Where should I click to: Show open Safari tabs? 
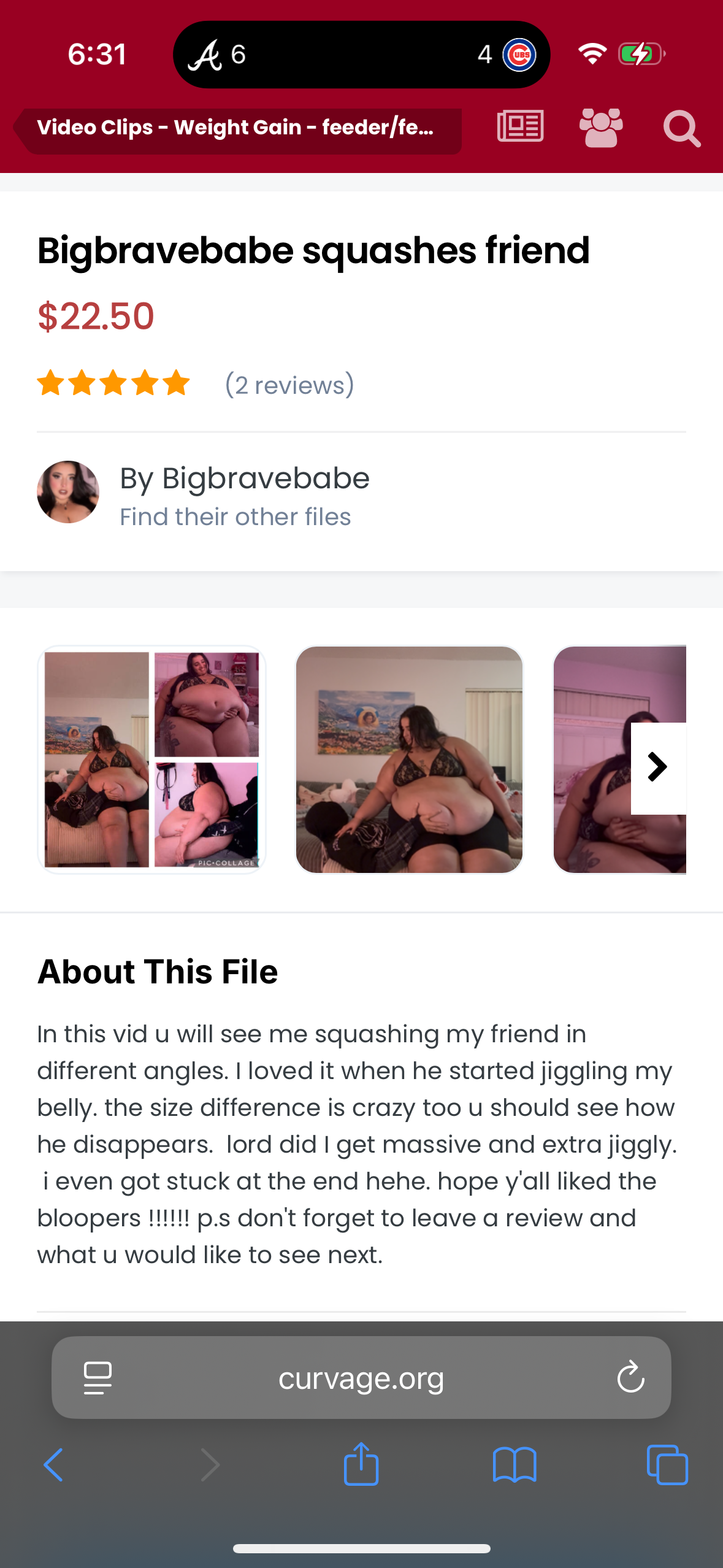pyautogui.click(x=667, y=1465)
